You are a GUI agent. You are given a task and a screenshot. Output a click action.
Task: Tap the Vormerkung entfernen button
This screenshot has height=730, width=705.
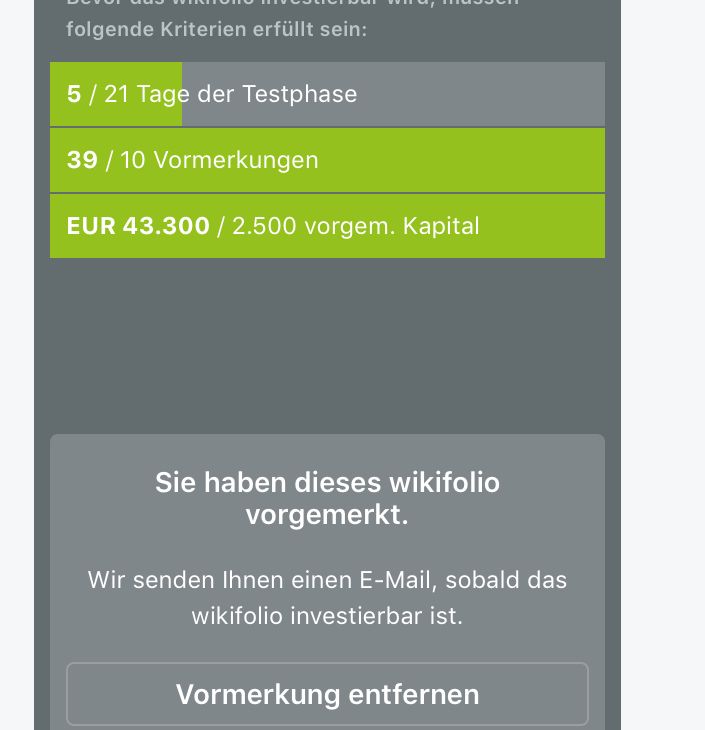pos(327,694)
